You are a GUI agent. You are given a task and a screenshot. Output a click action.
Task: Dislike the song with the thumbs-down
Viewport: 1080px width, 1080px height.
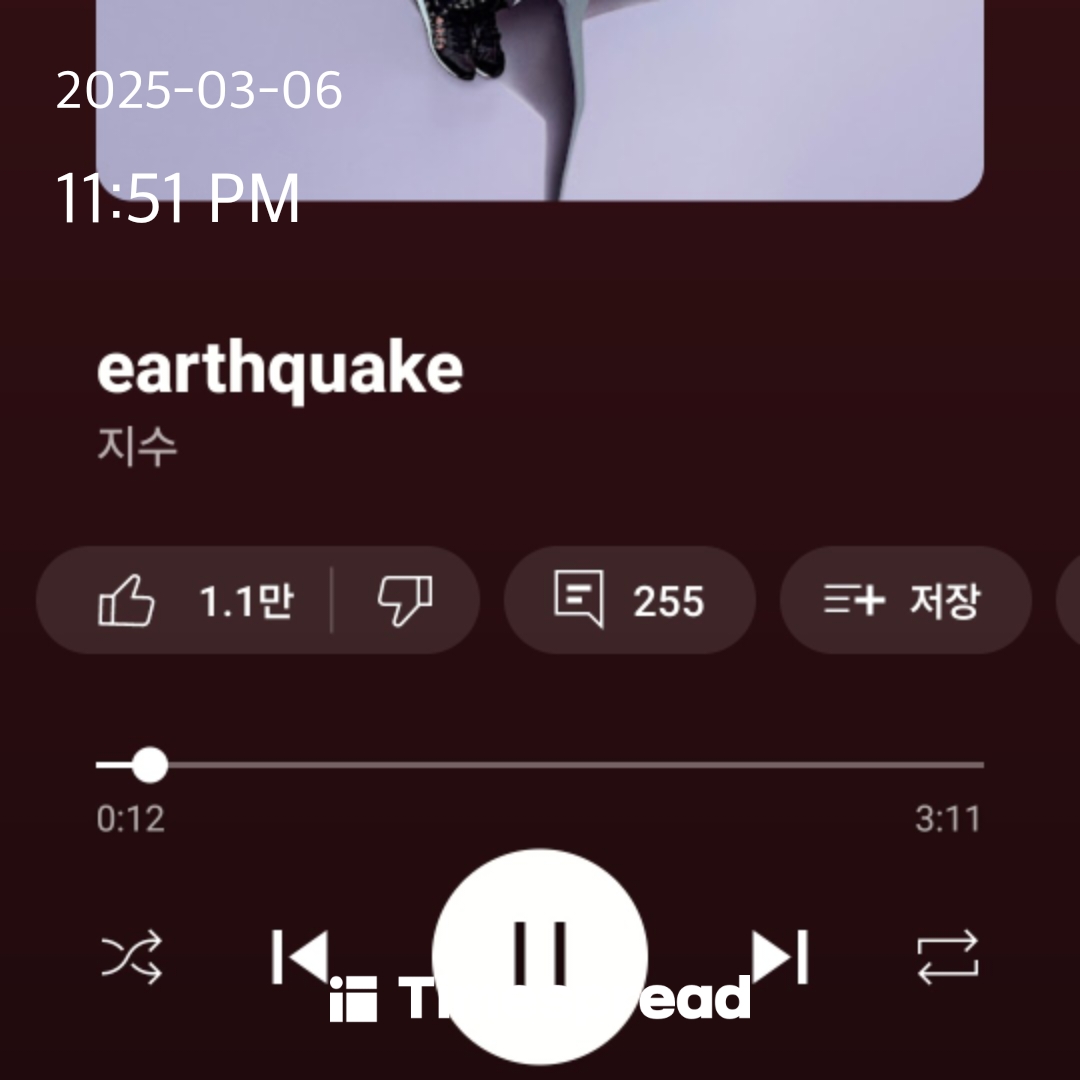[x=404, y=601]
